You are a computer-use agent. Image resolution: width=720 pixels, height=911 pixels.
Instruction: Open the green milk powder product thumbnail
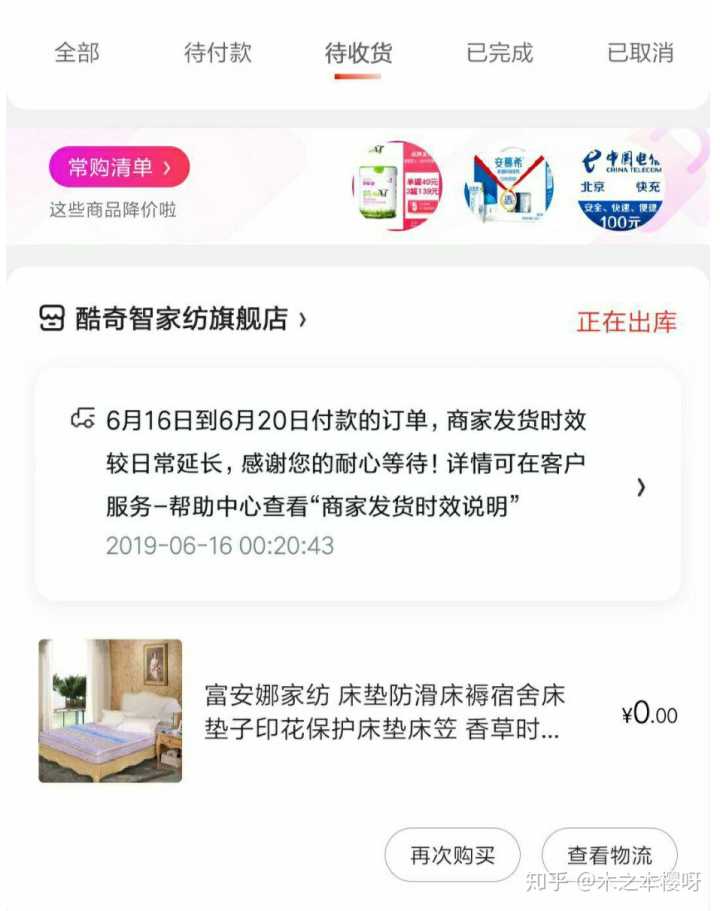tap(397, 186)
